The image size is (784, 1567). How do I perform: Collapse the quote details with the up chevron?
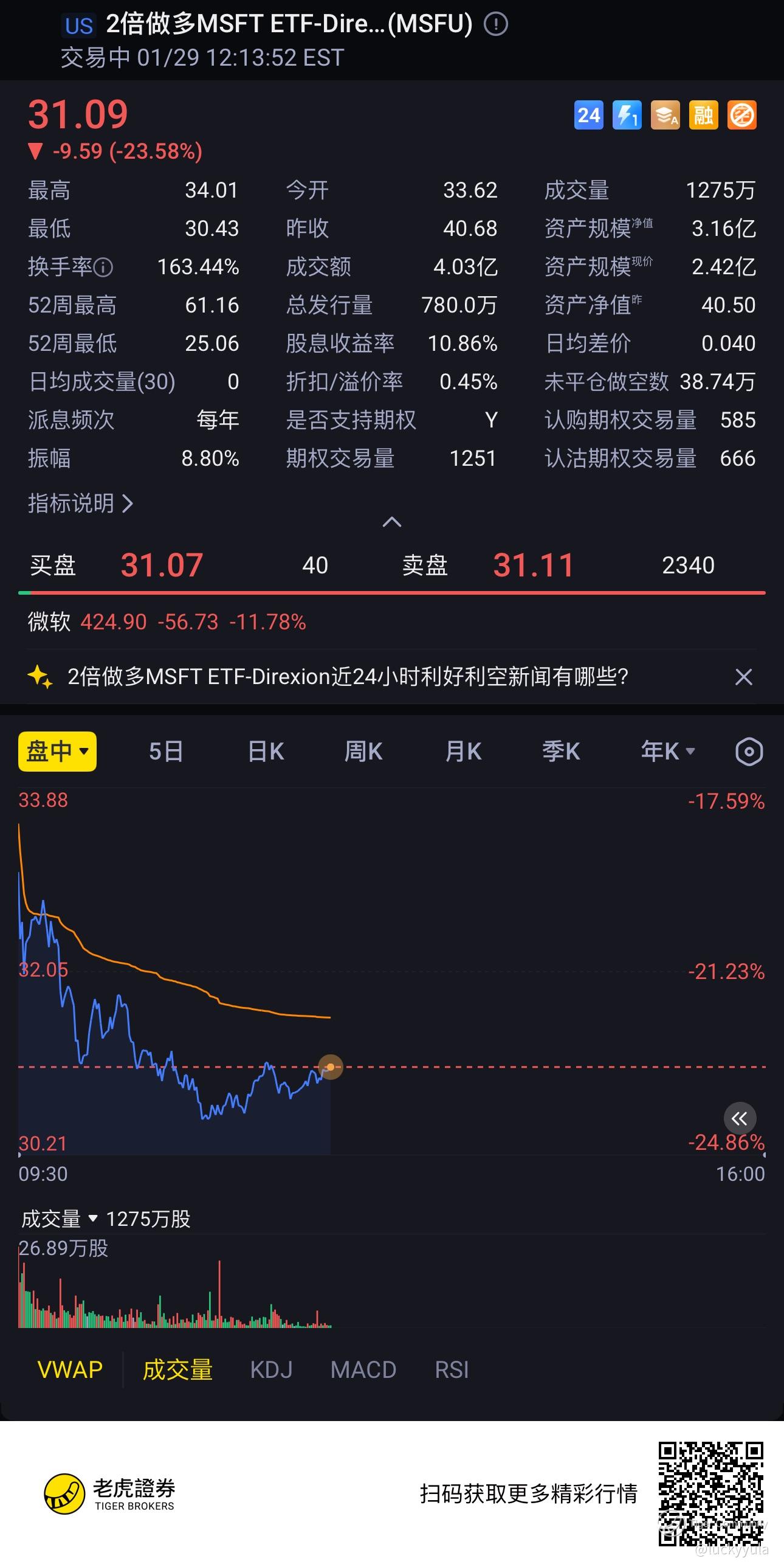(391, 522)
